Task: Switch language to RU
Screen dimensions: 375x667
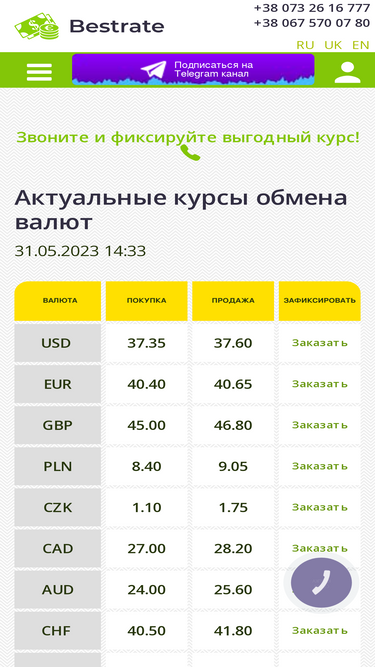Action: tap(305, 45)
